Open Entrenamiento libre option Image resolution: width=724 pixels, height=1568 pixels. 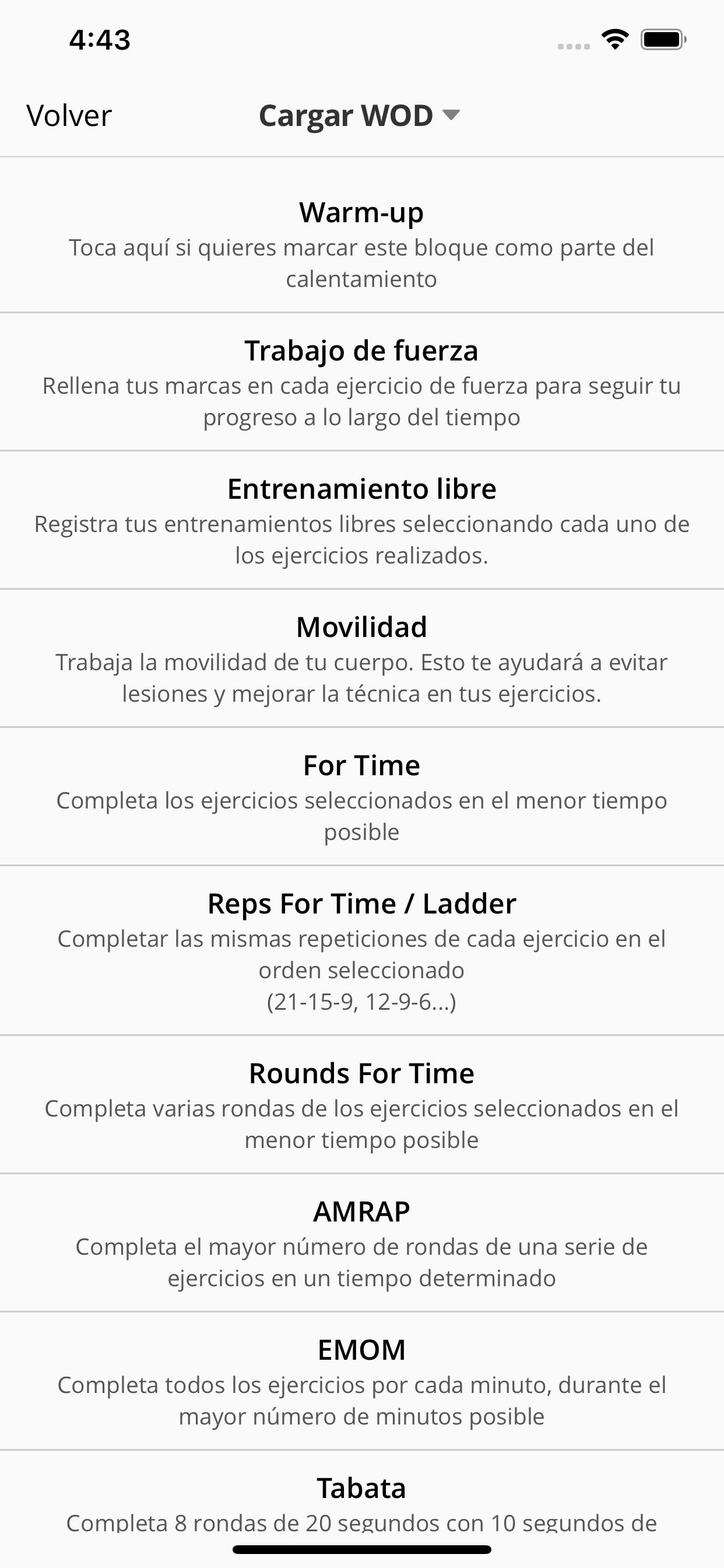[x=362, y=520]
